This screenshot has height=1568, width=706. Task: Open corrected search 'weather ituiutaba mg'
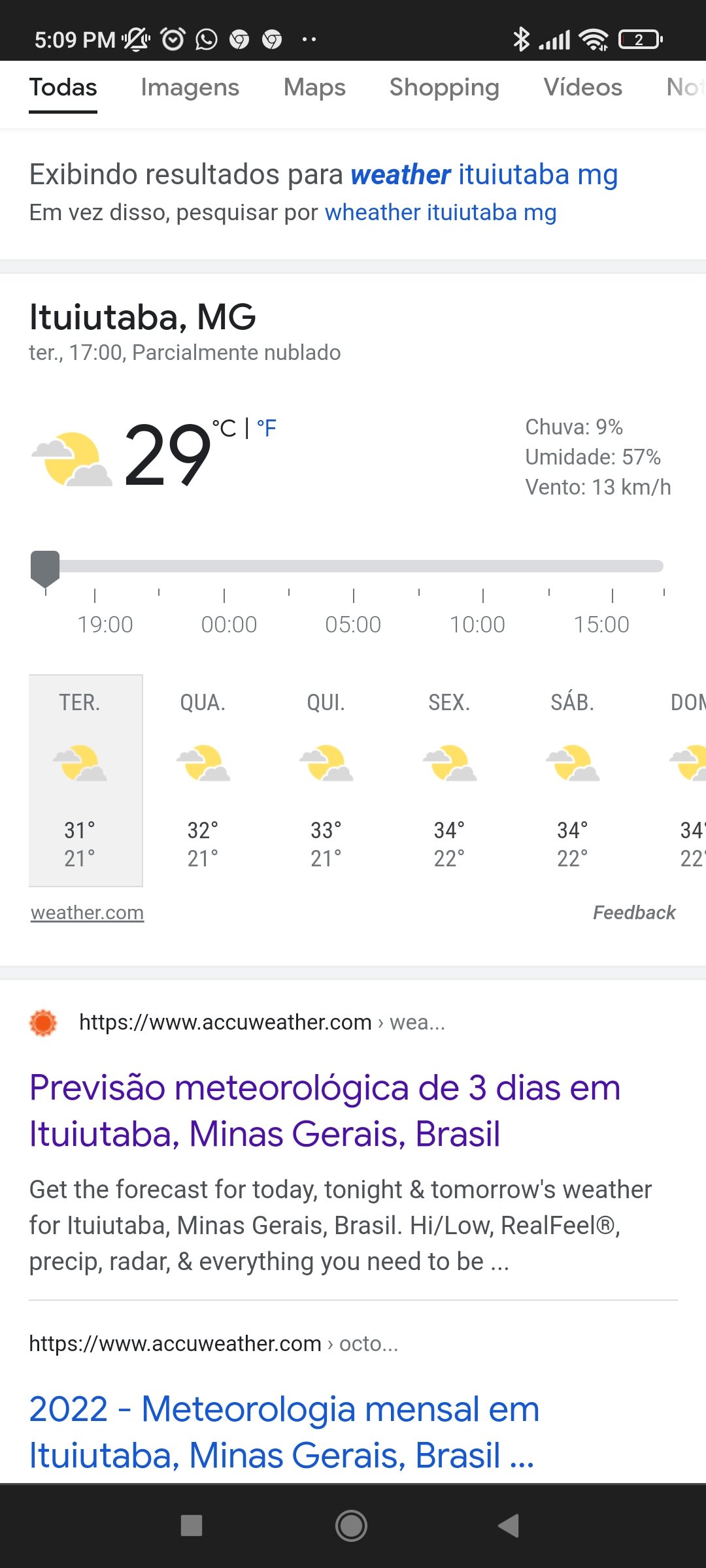pos(484,175)
